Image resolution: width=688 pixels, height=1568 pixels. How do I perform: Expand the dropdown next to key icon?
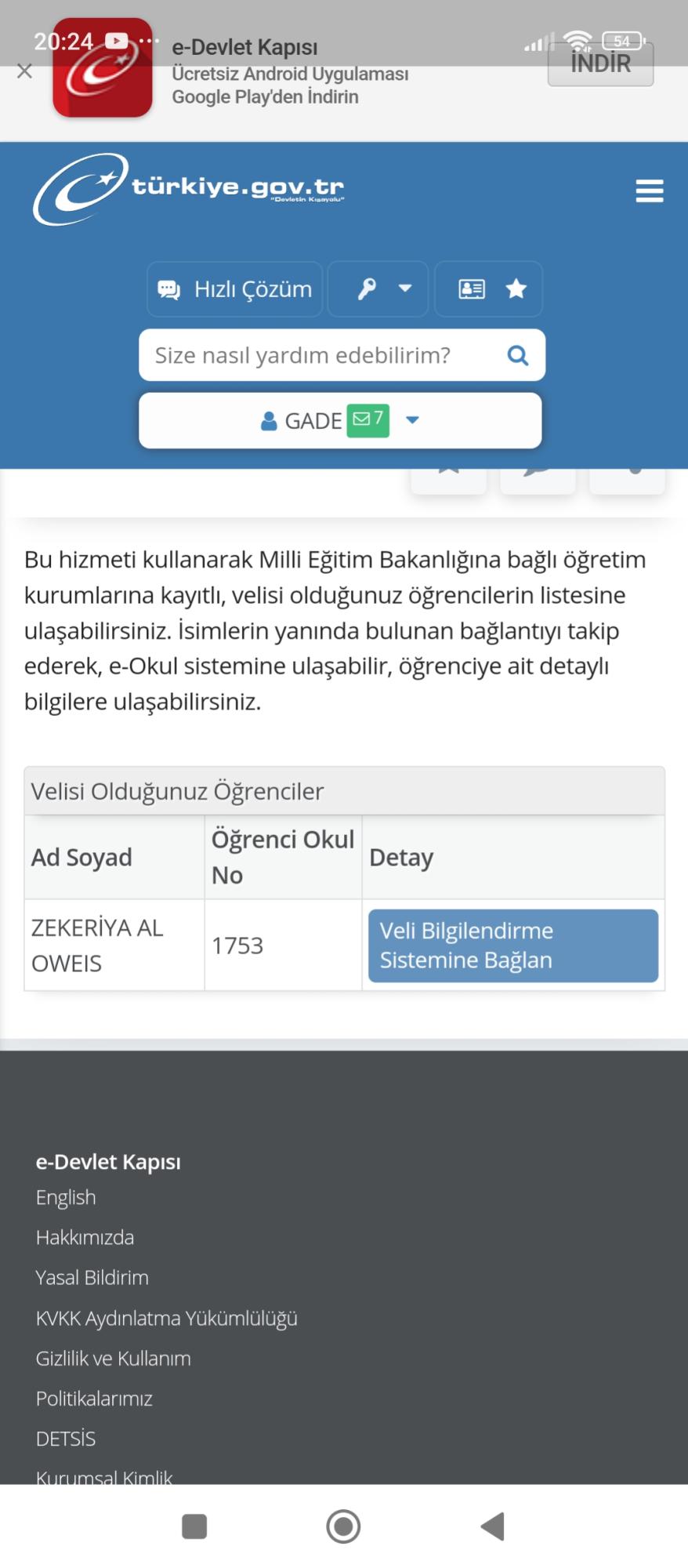pyautogui.click(x=404, y=289)
